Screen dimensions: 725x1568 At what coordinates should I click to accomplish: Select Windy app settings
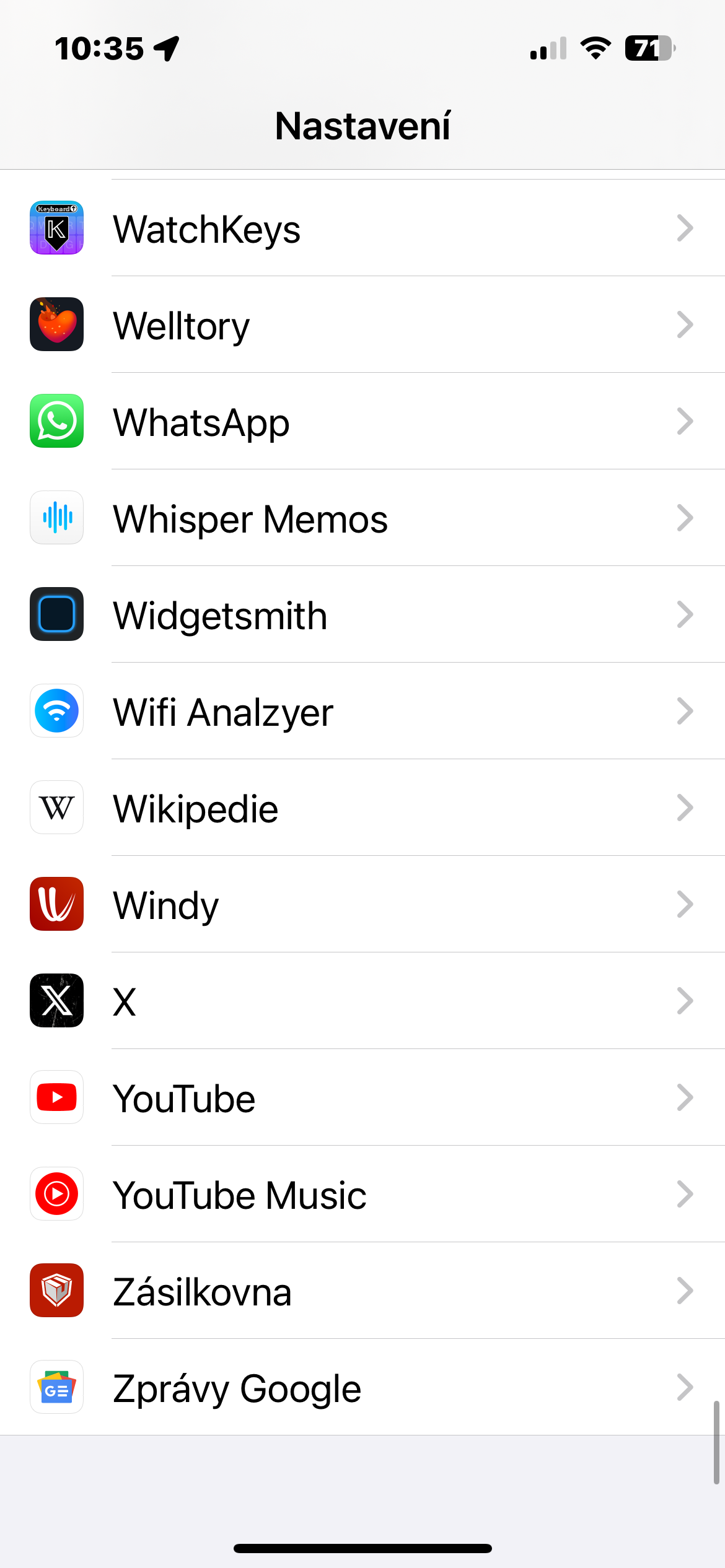(x=362, y=905)
